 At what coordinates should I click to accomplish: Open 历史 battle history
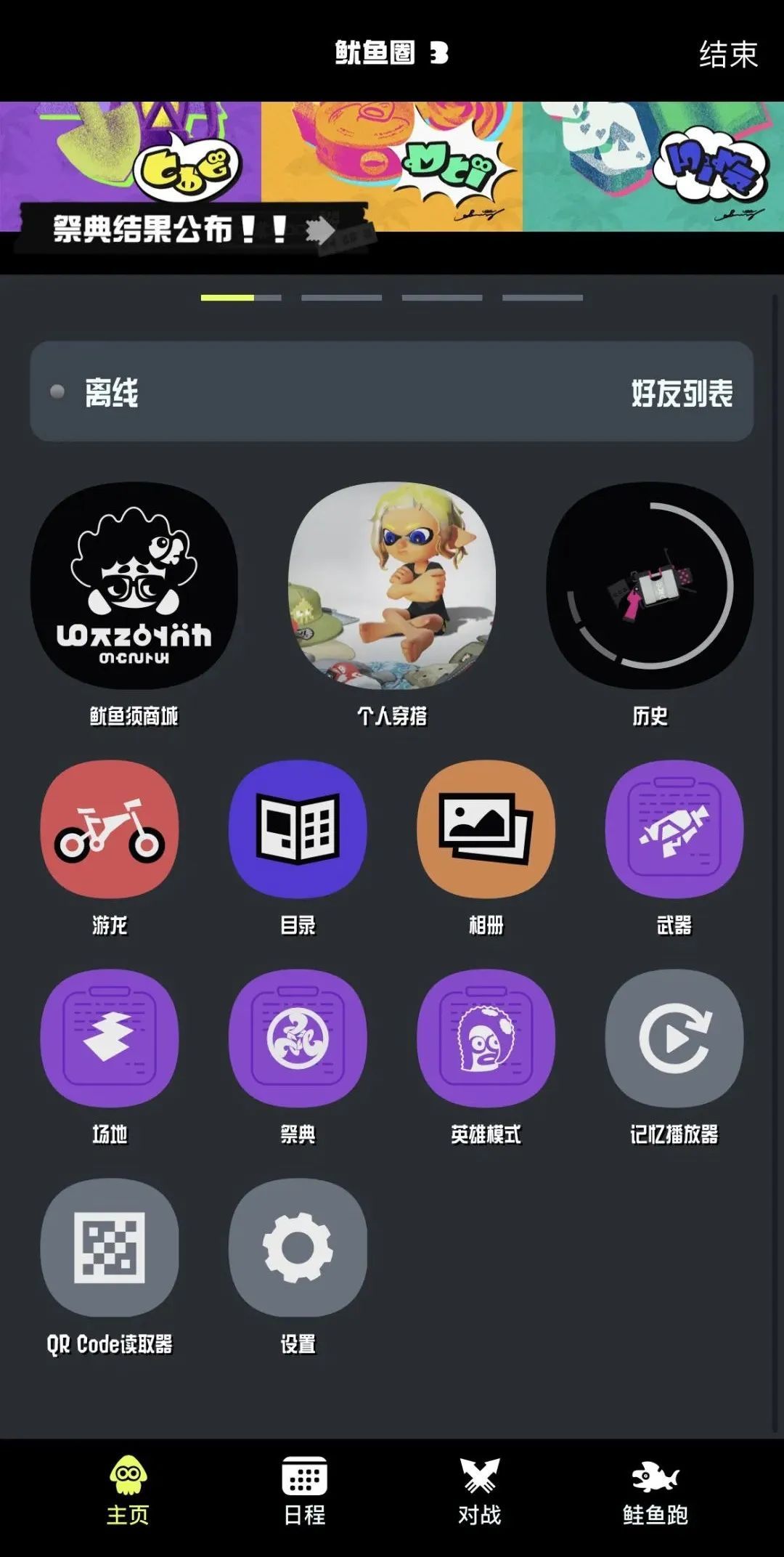coord(650,586)
